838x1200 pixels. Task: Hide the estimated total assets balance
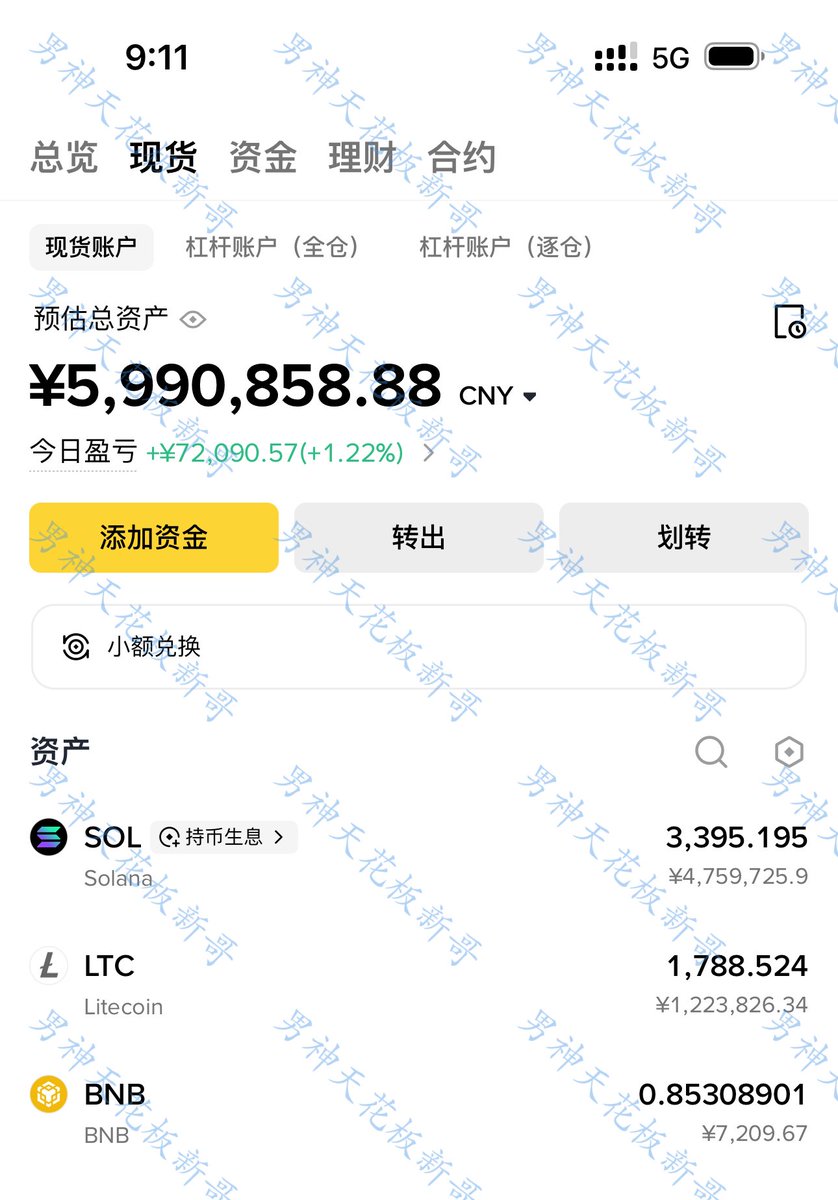[193, 320]
